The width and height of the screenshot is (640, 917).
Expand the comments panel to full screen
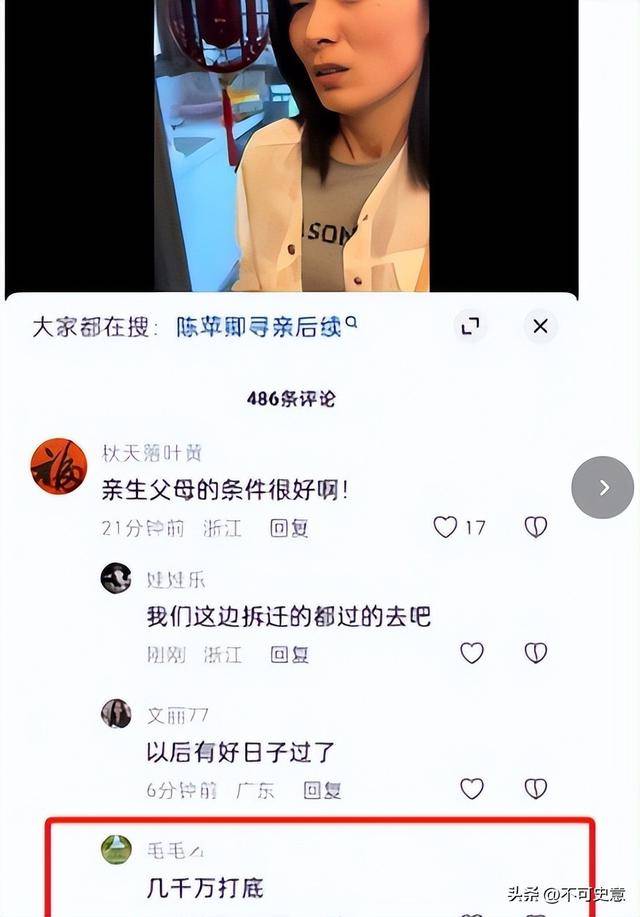coord(470,326)
